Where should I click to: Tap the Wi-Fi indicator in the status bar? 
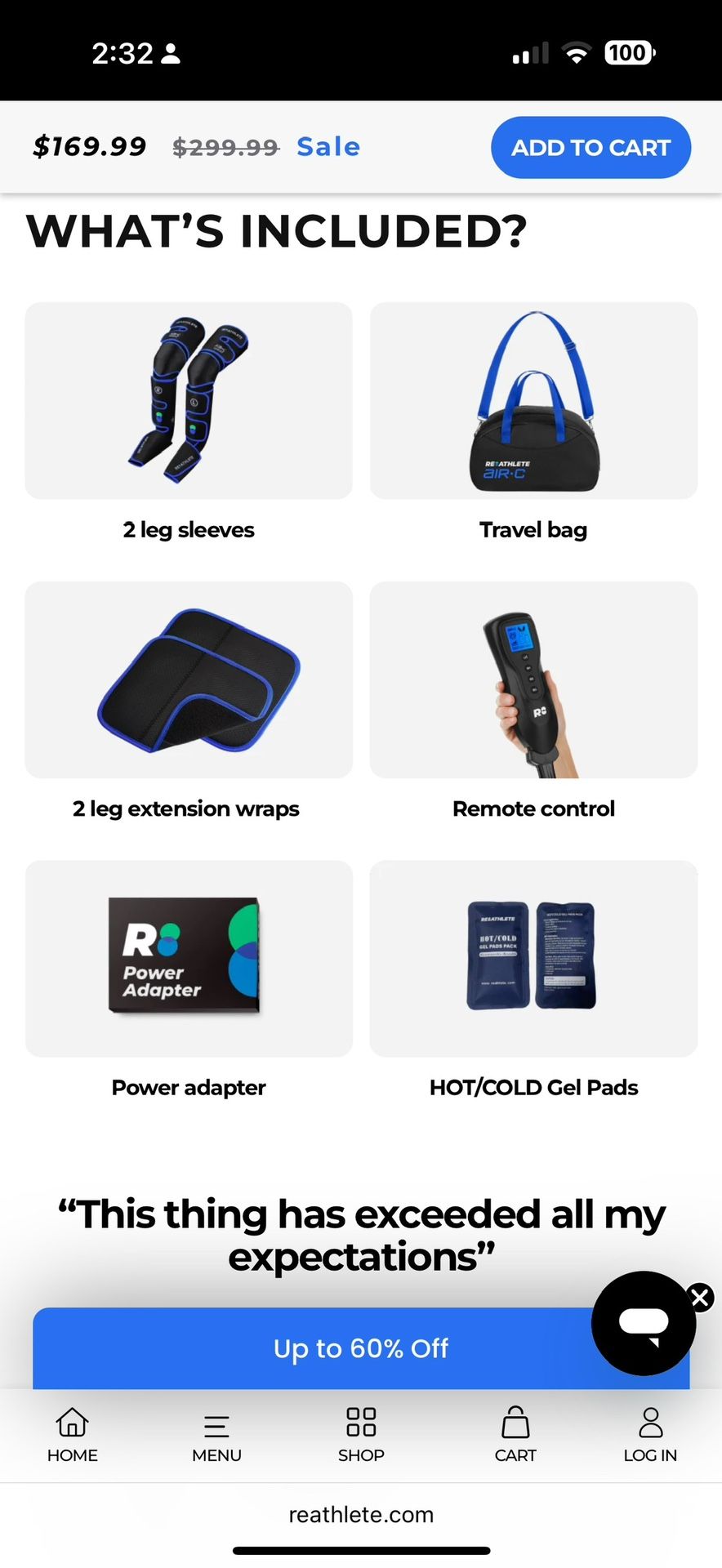tap(577, 52)
